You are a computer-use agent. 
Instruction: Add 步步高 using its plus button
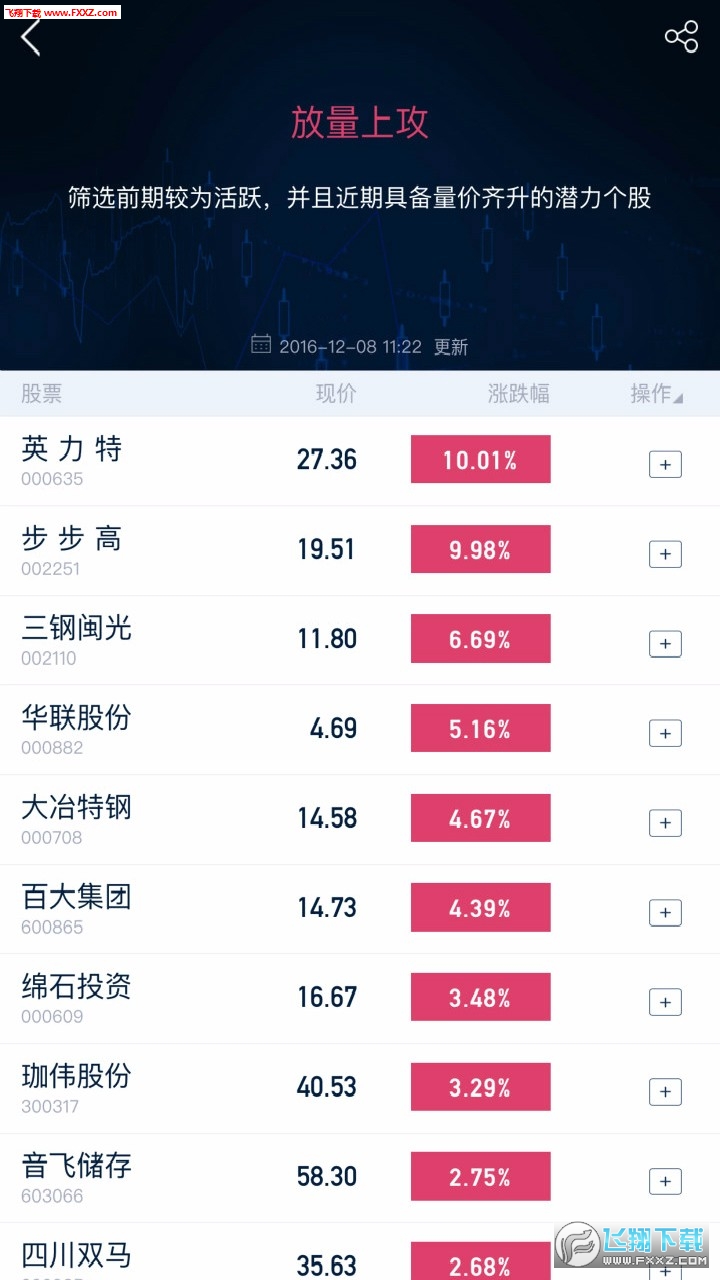(665, 554)
